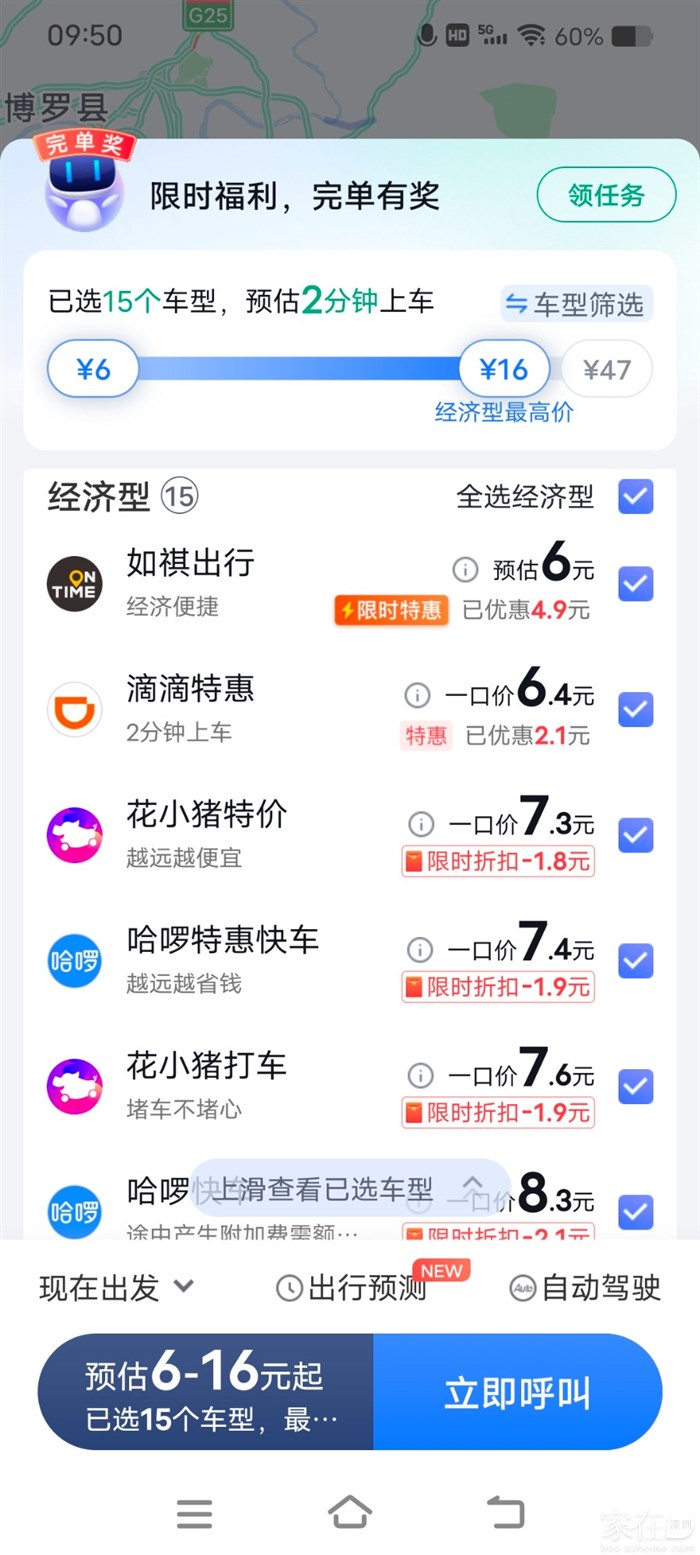This screenshot has height=1555, width=700.
Task: Tap the 领任务 button
Action: pyautogui.click(x=606, y=195)
